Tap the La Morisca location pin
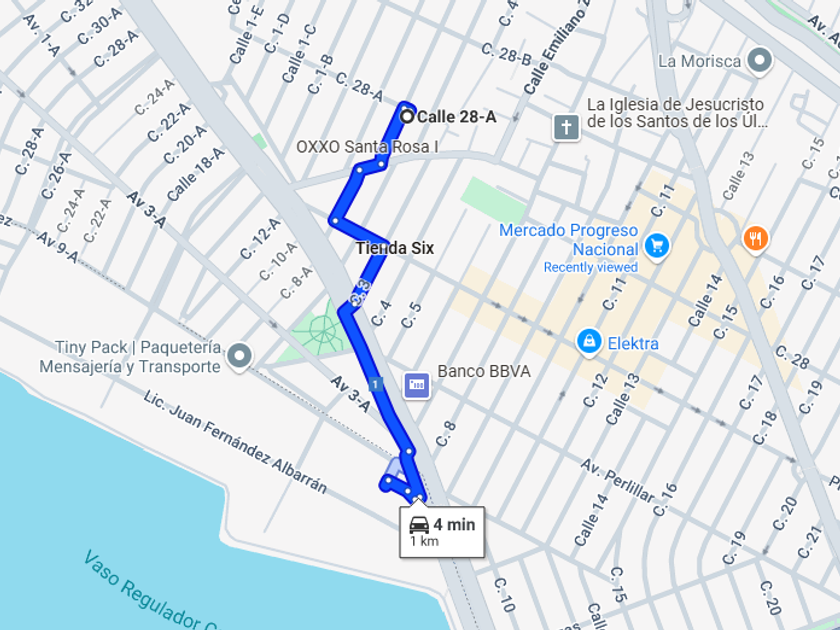The width and height of the screenshot is (840, 630). (760, 61)
